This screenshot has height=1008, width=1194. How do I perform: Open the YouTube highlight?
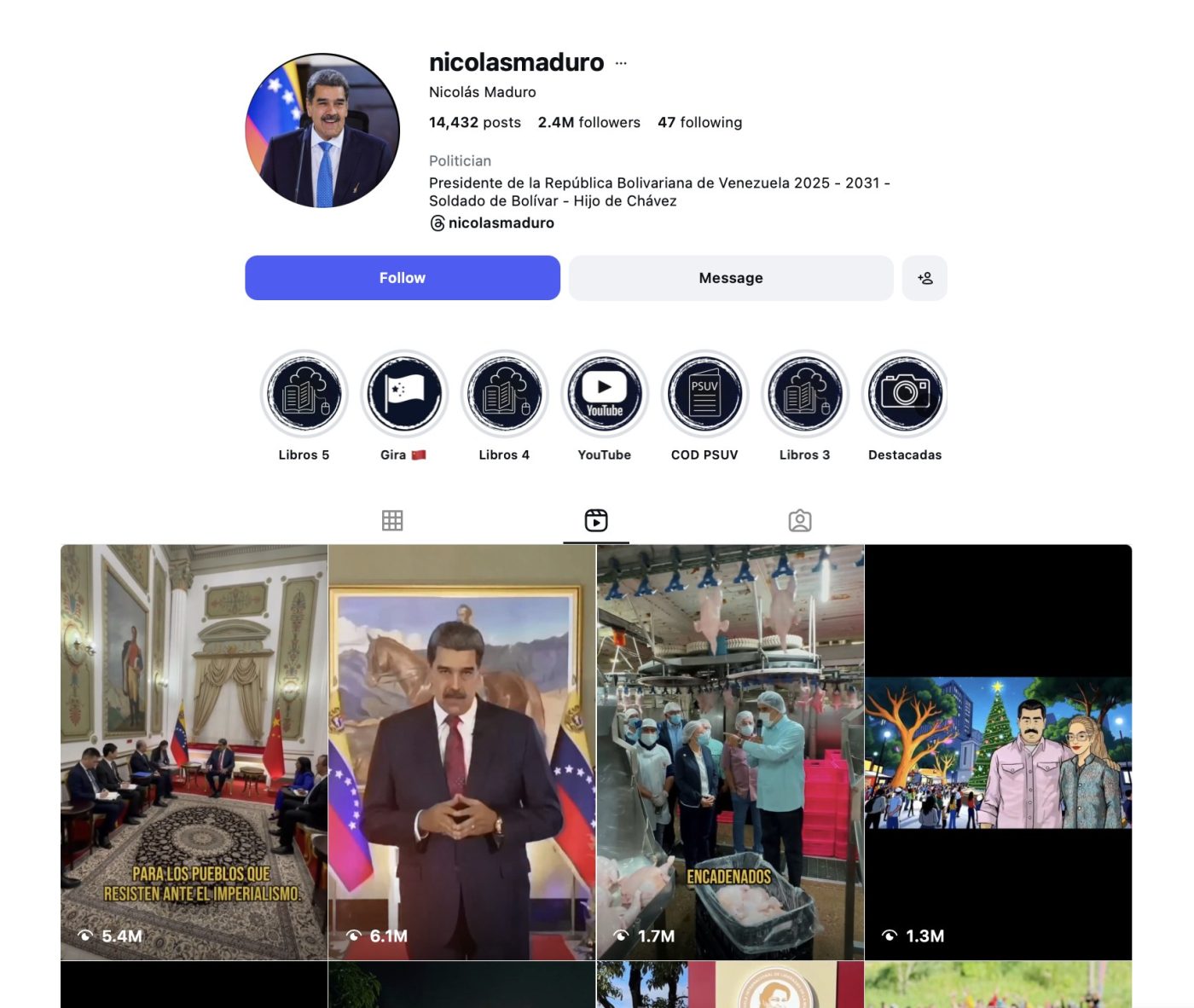605,394
